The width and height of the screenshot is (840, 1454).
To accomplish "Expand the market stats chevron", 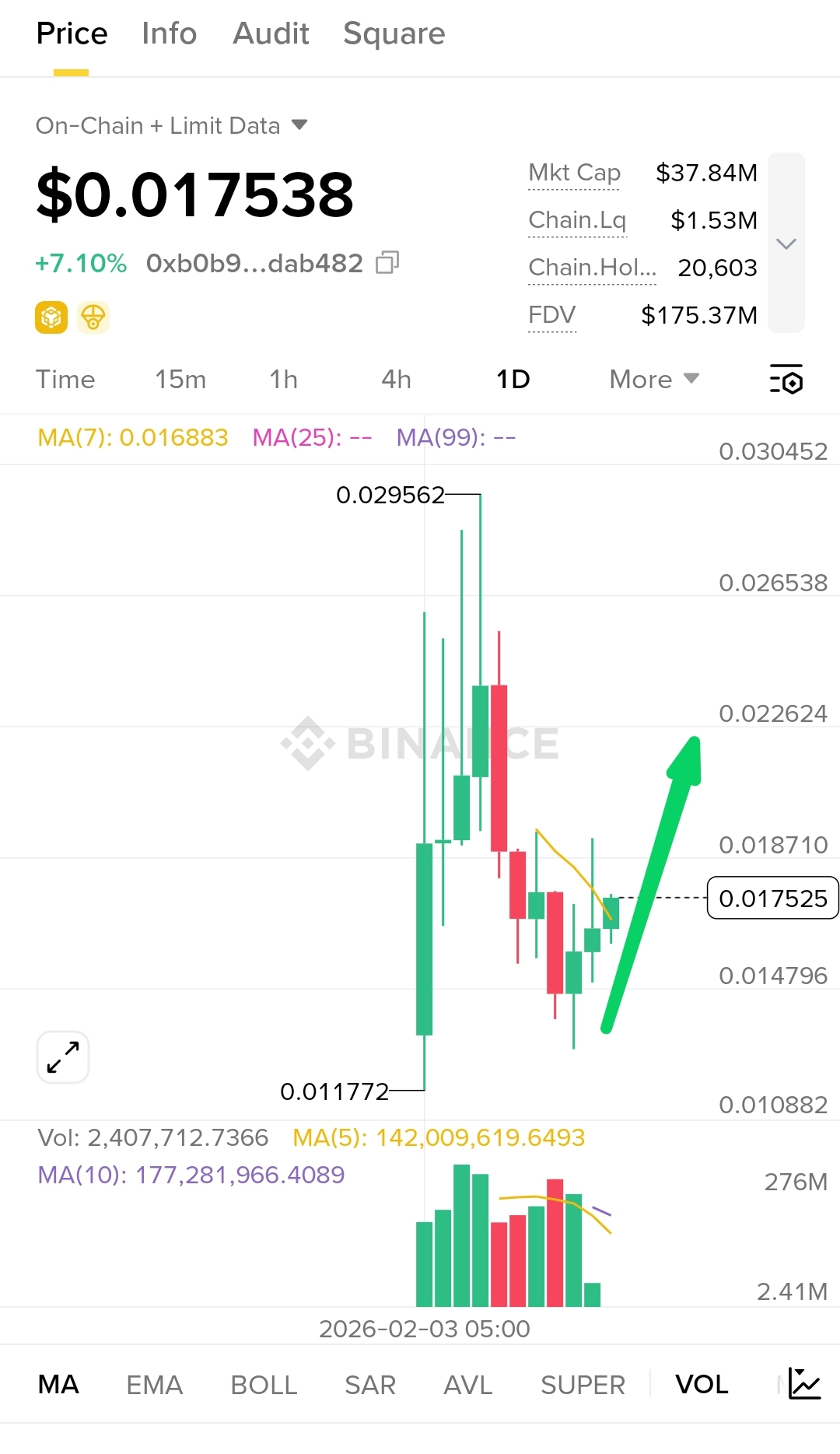I will [786, 243].
